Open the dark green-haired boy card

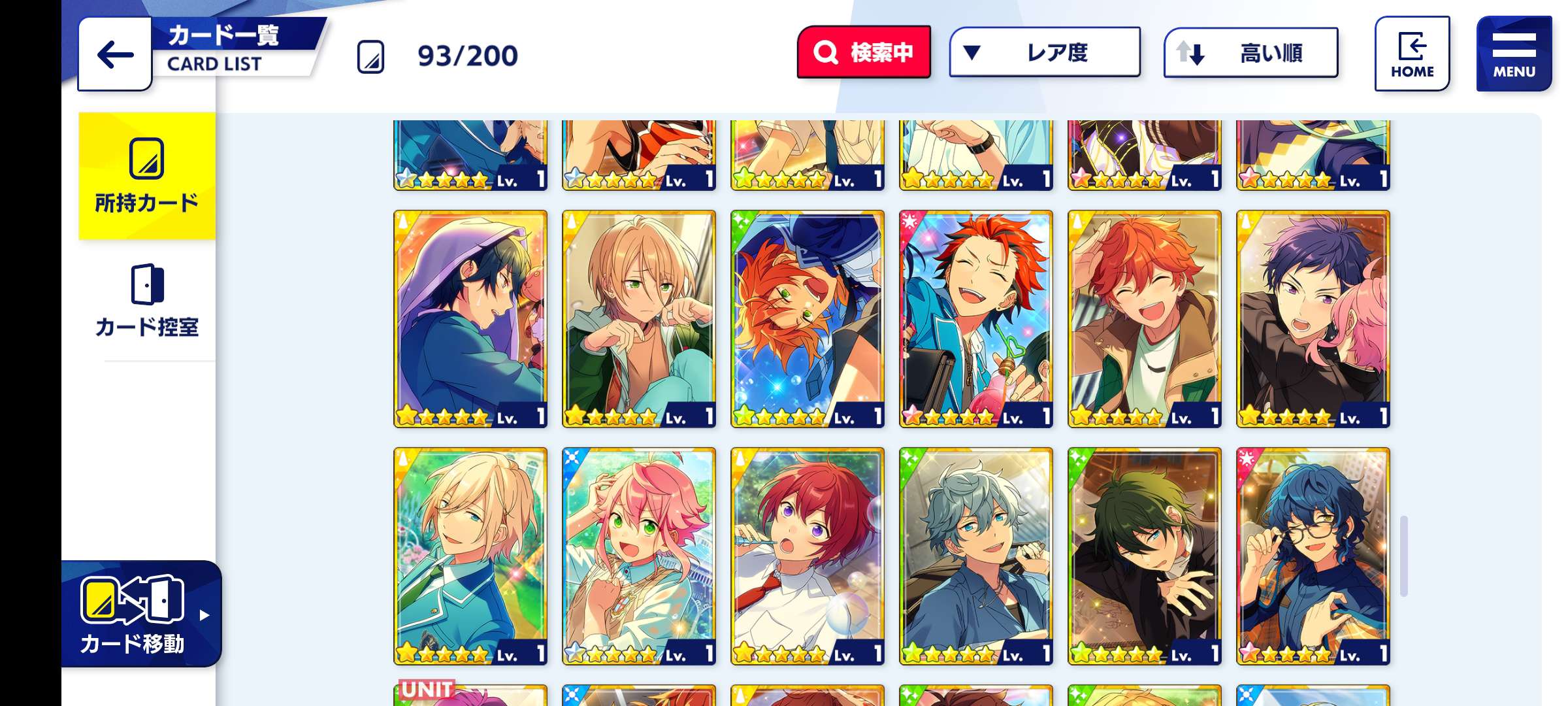click(x=1144, y=556)
